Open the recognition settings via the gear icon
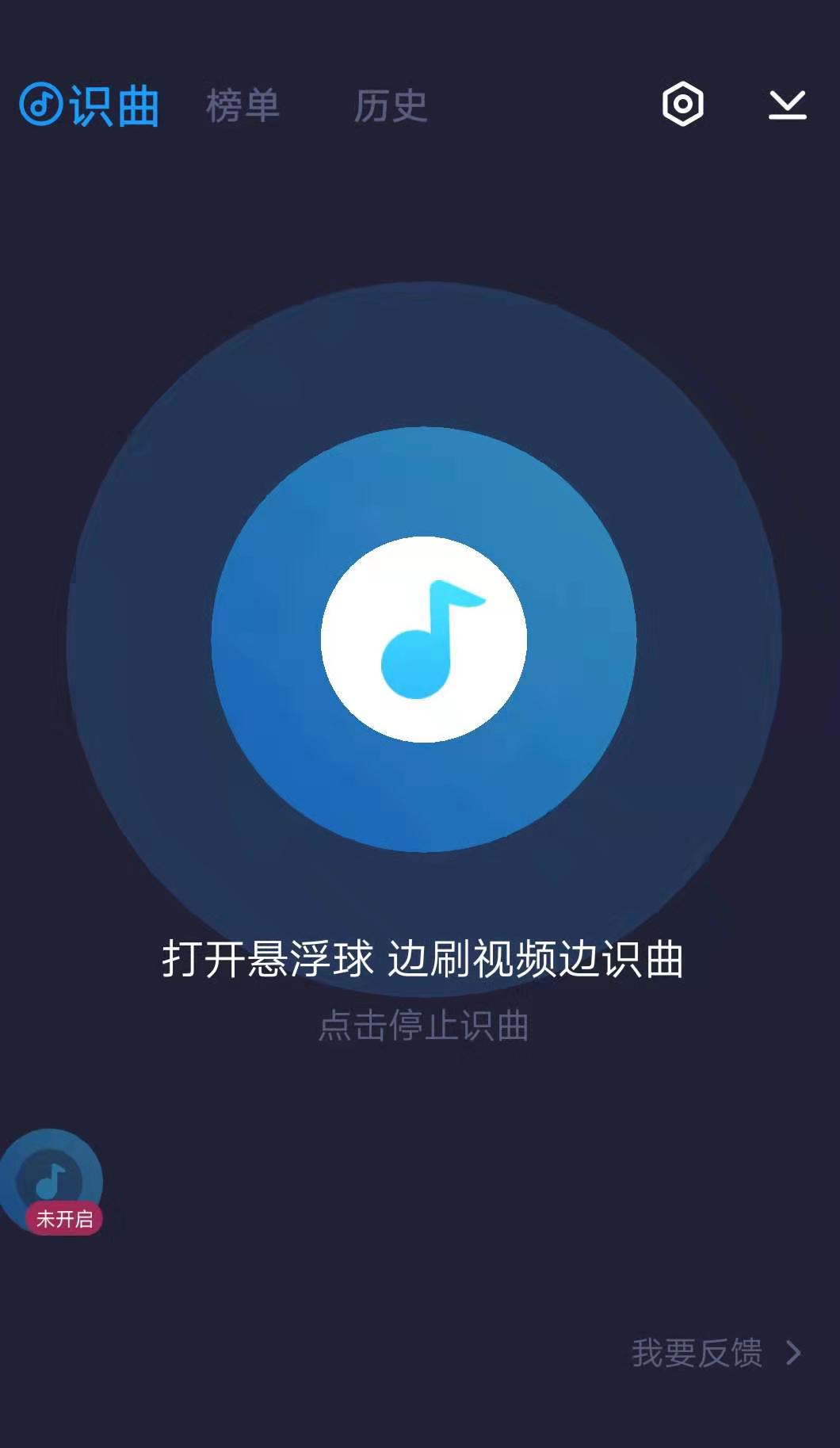Screen dimensions: 840x1448 pos(683,105)
